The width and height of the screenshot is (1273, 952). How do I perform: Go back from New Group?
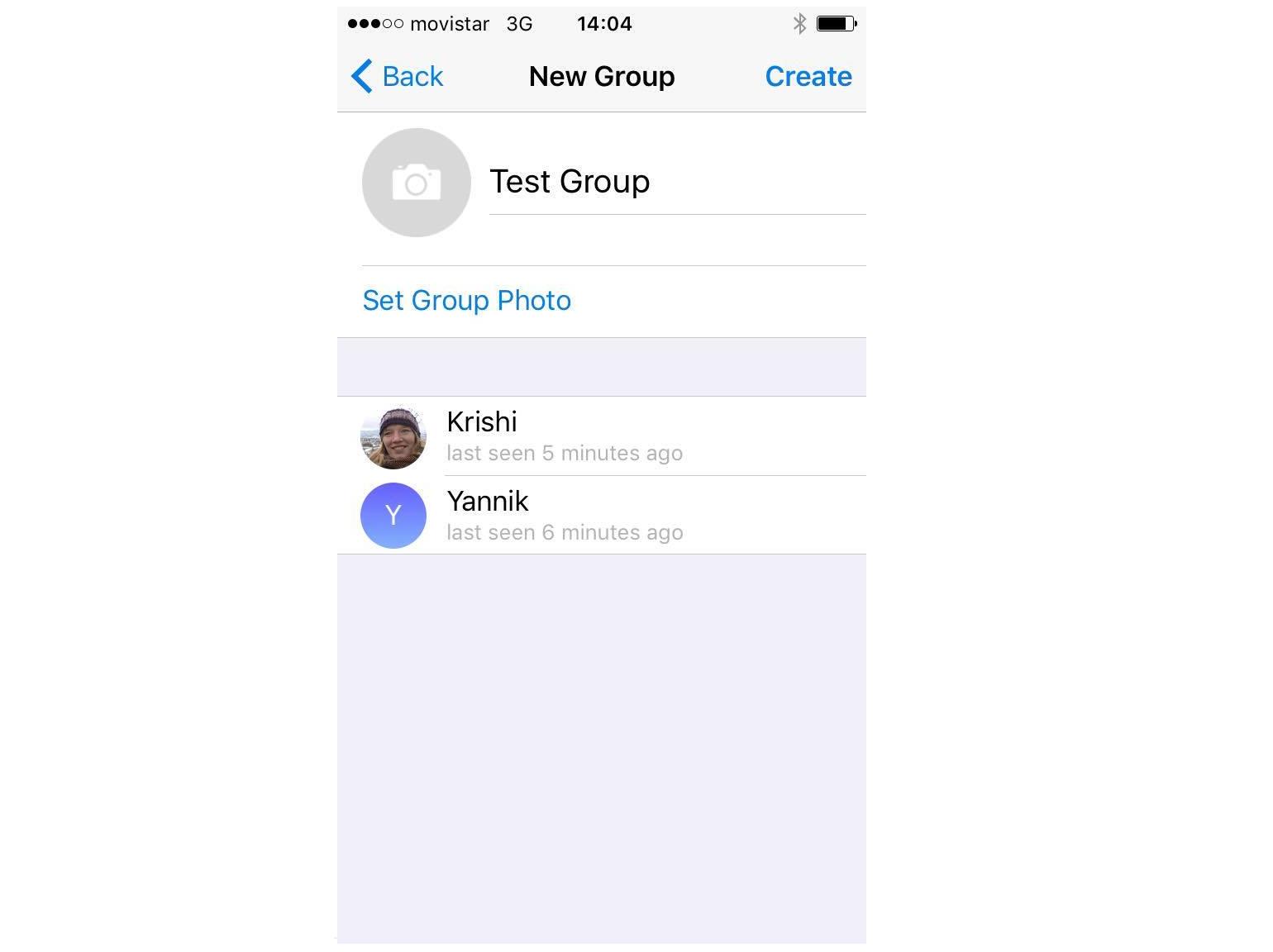[398, 76]
